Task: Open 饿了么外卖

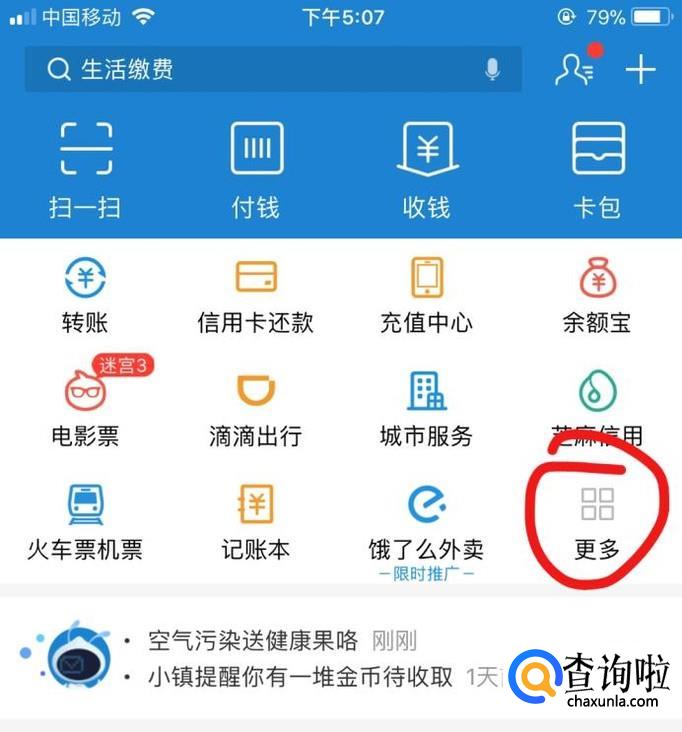Action: [x=427, y=522]
